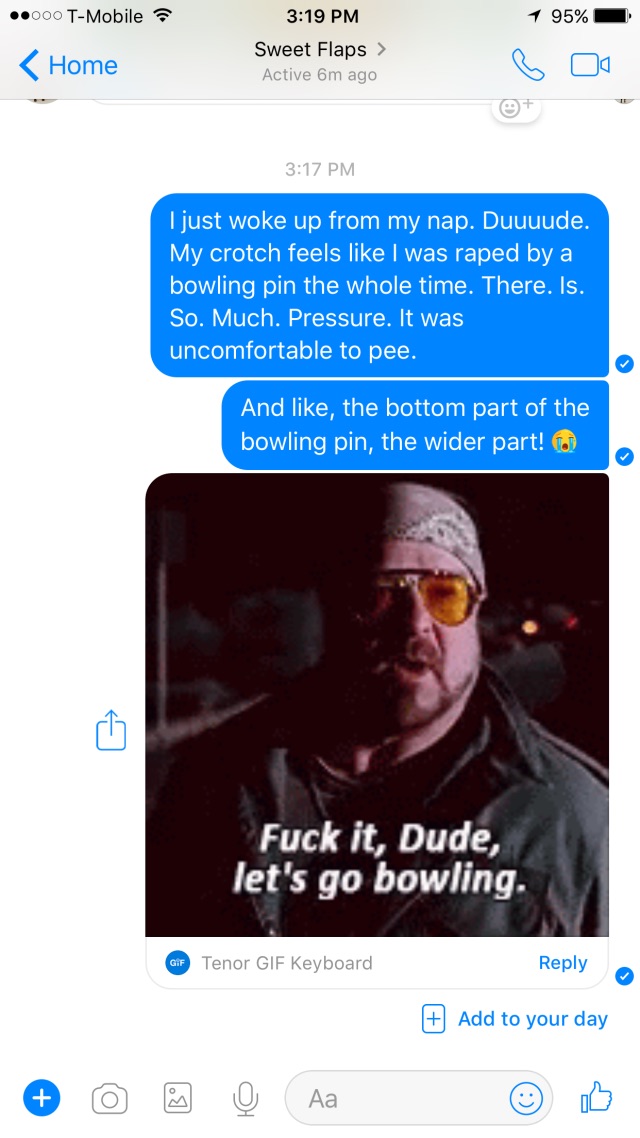Open the plus menu for more actions
The height and width of the screenshot is (1138, 640).
41,1098
